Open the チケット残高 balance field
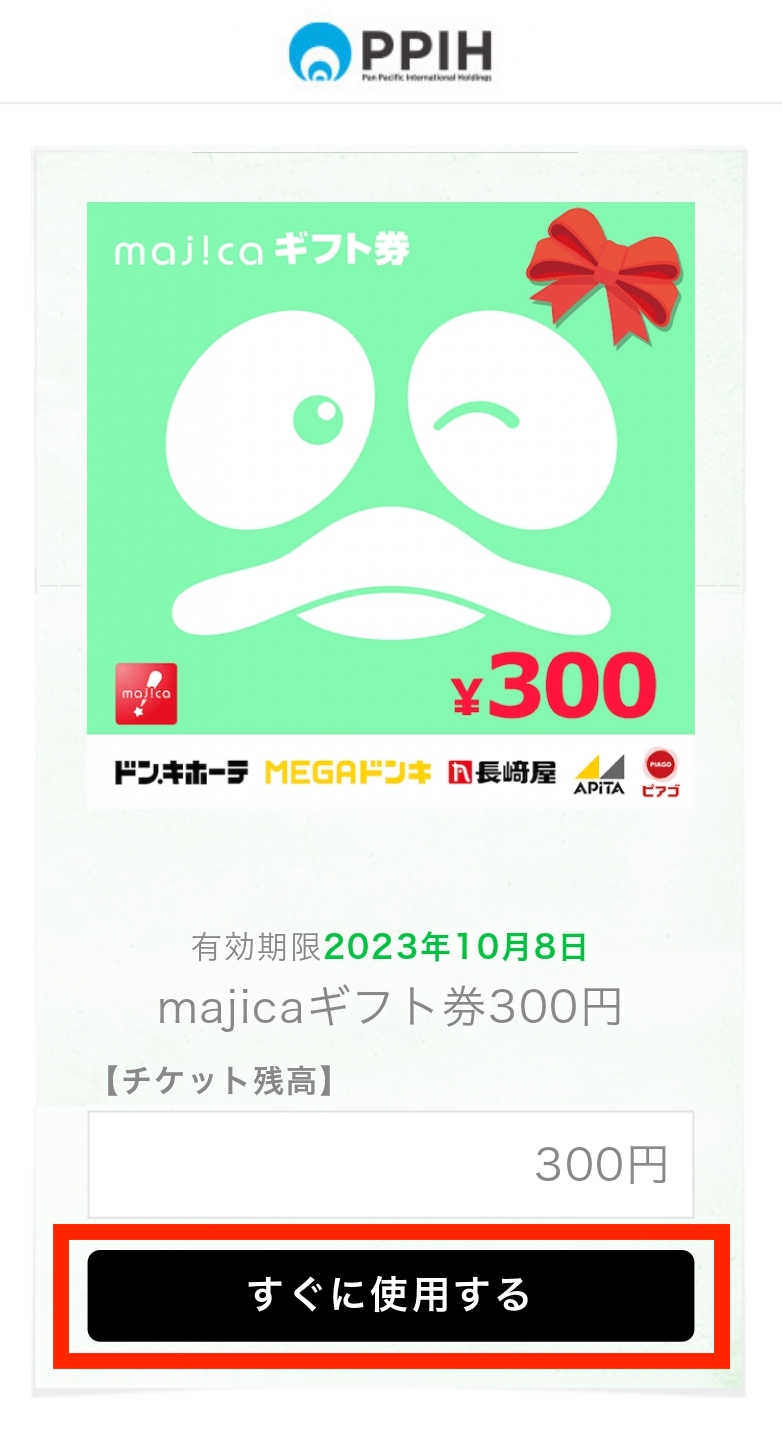This screenshot has width=782, height=1436. (x=390, y=1163)
